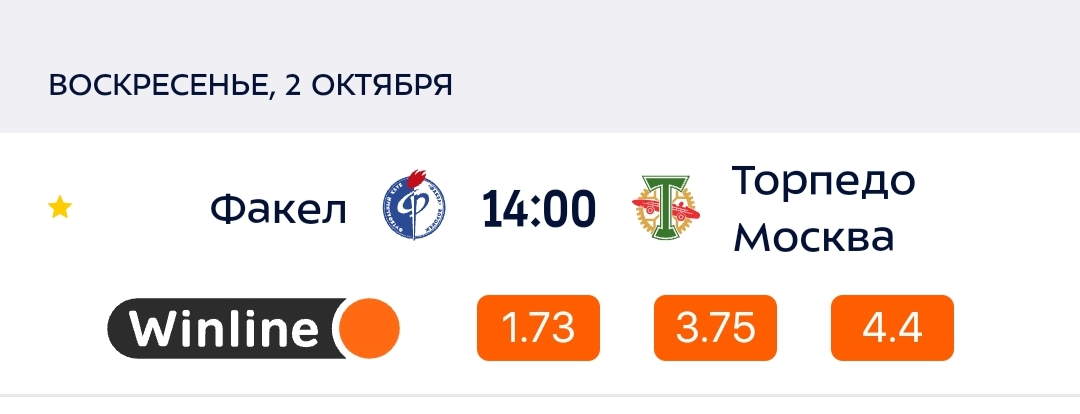Select the 1.73 odds on Факел win
The height and width of the screenshot is (414, 1080).
coord(538,328)
